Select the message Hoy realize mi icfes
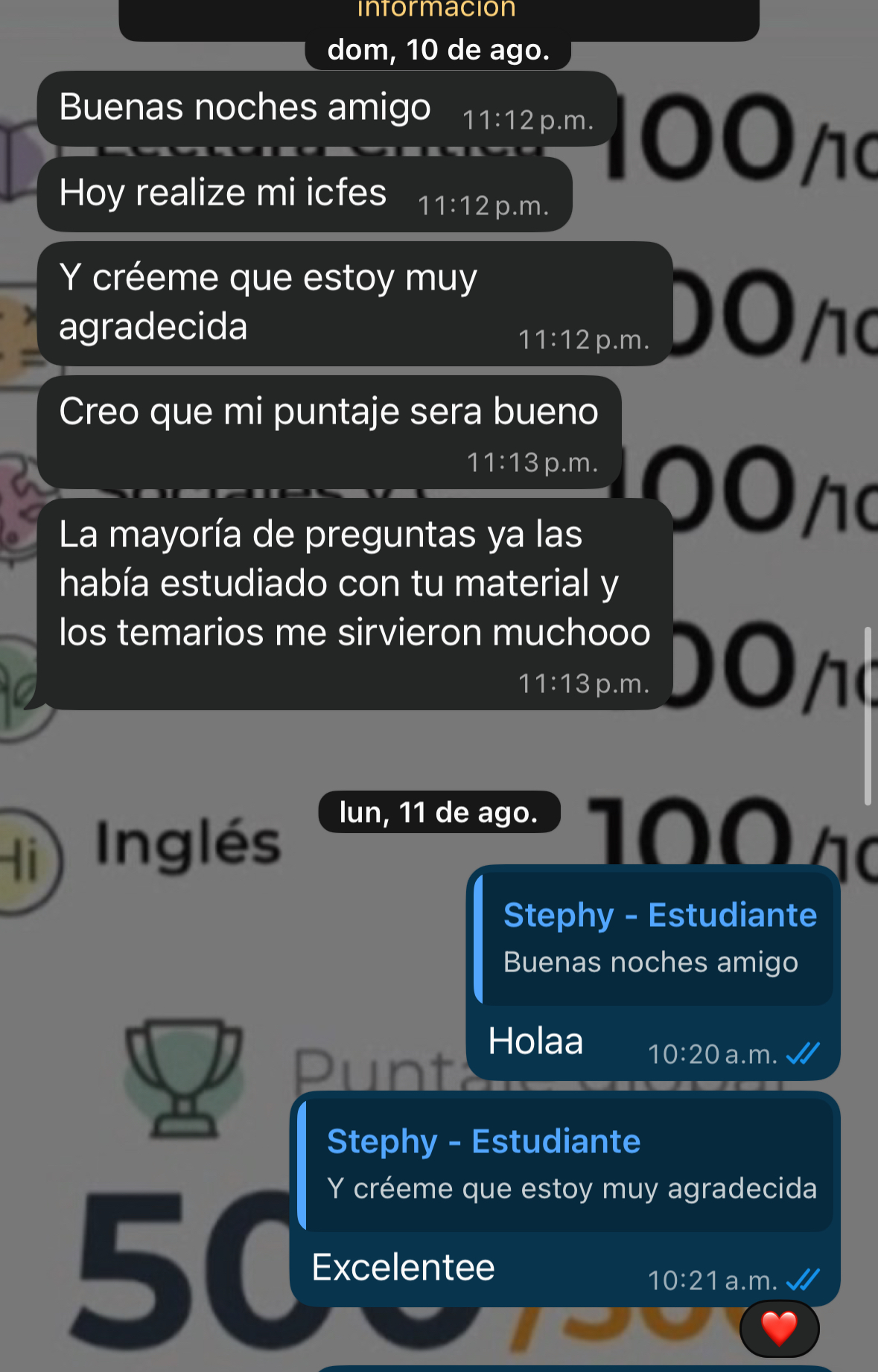 [222, 192]
